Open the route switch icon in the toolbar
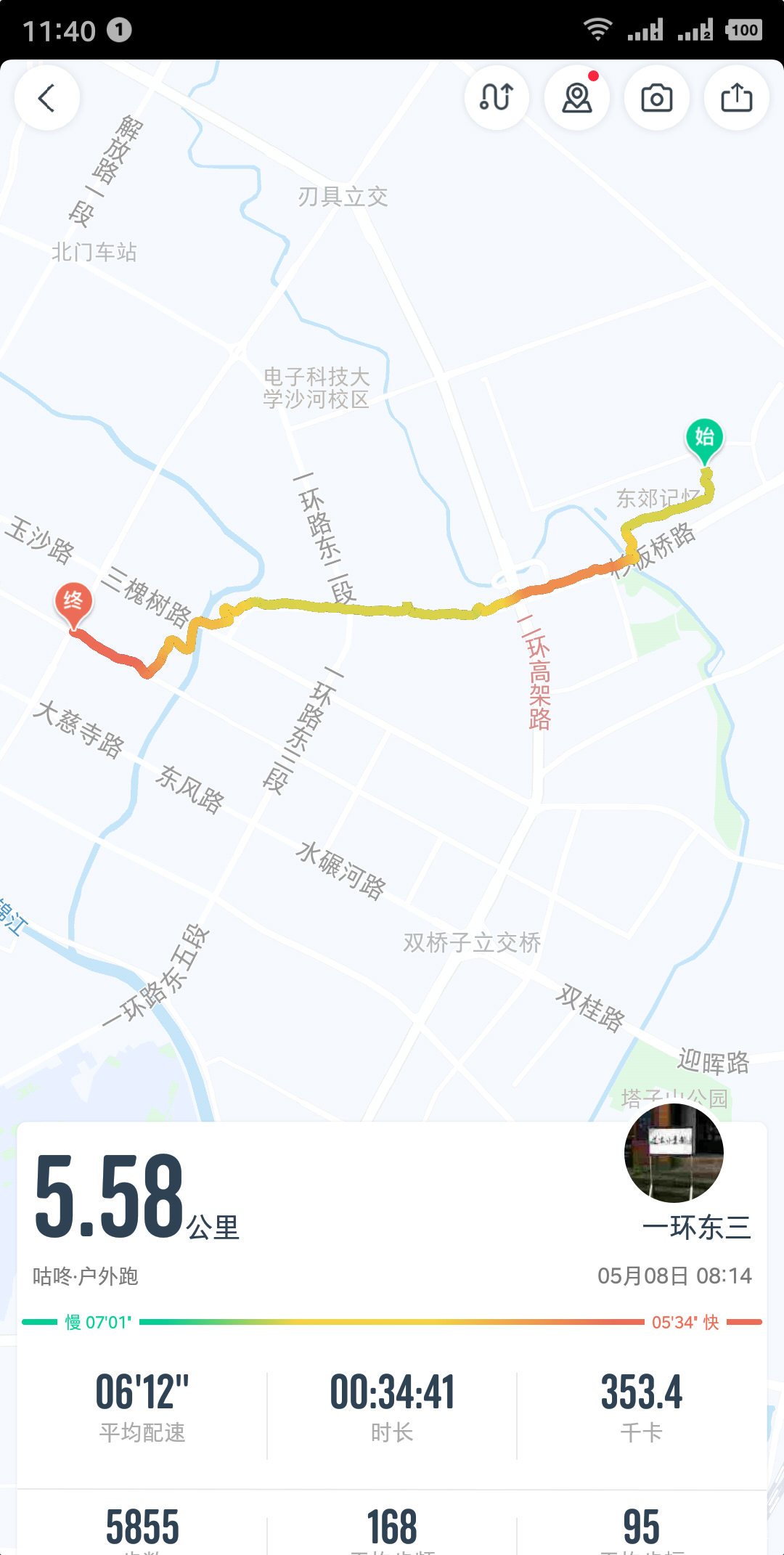784x1555 pixels. point(497,97)
